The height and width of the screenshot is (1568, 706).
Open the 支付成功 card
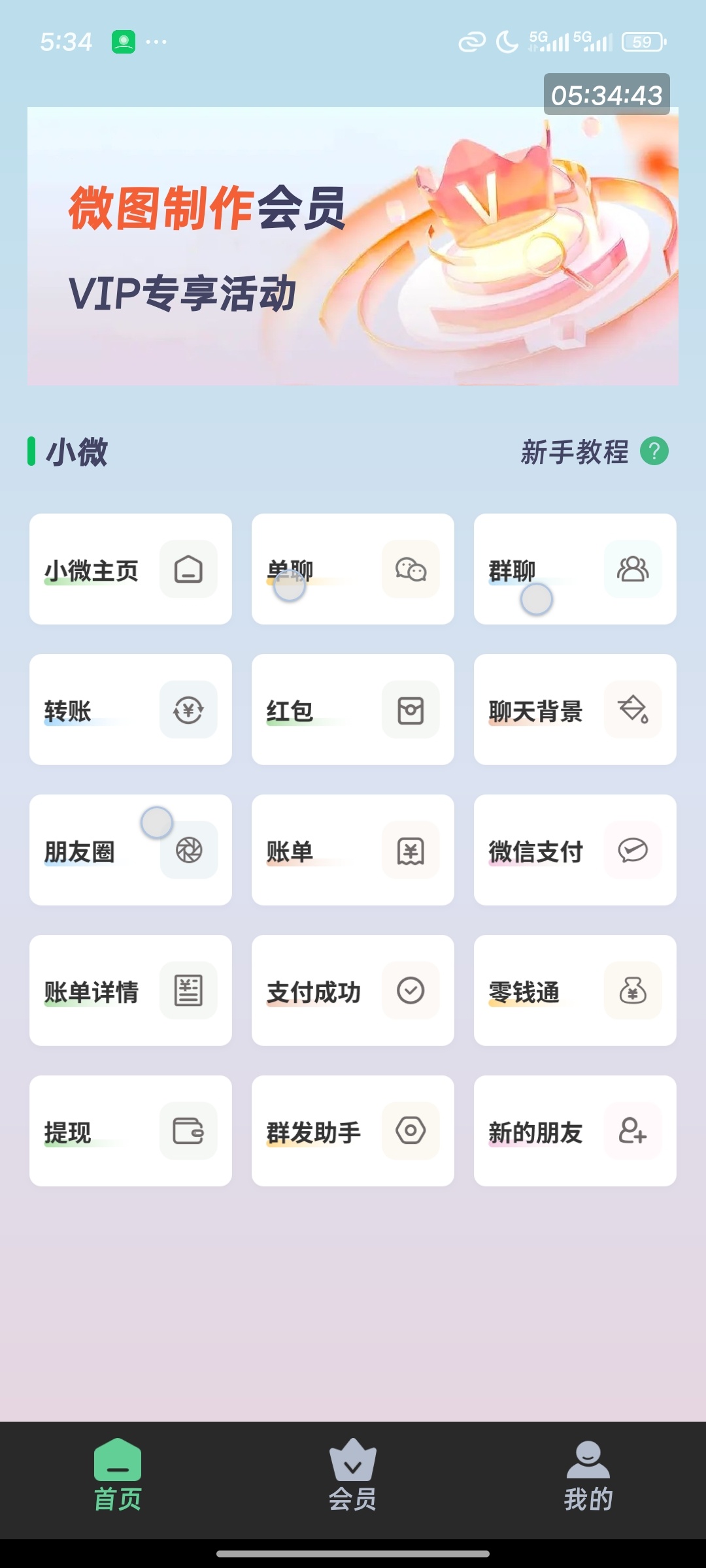coord(353,990)
